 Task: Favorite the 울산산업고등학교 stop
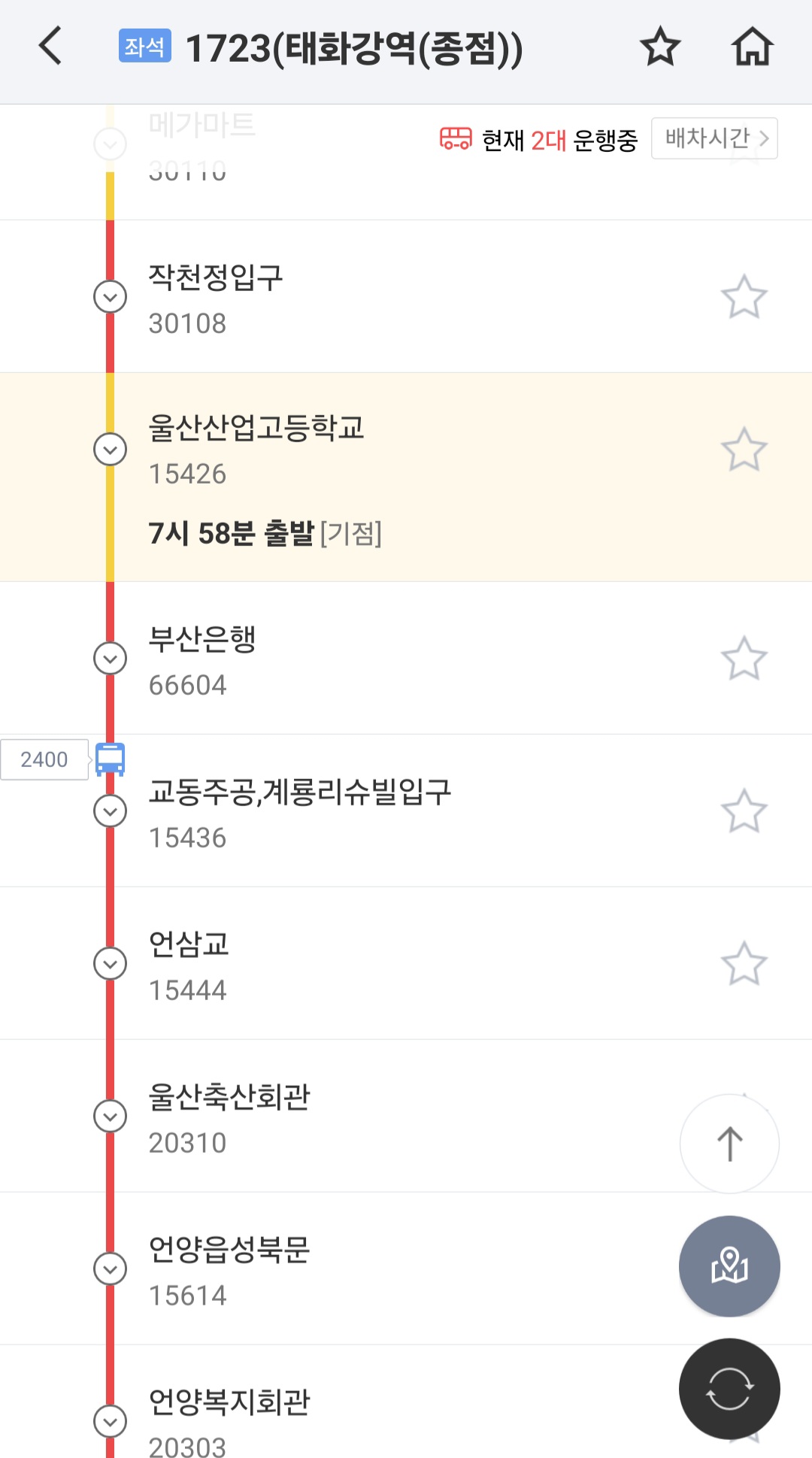tap(744, 450)
